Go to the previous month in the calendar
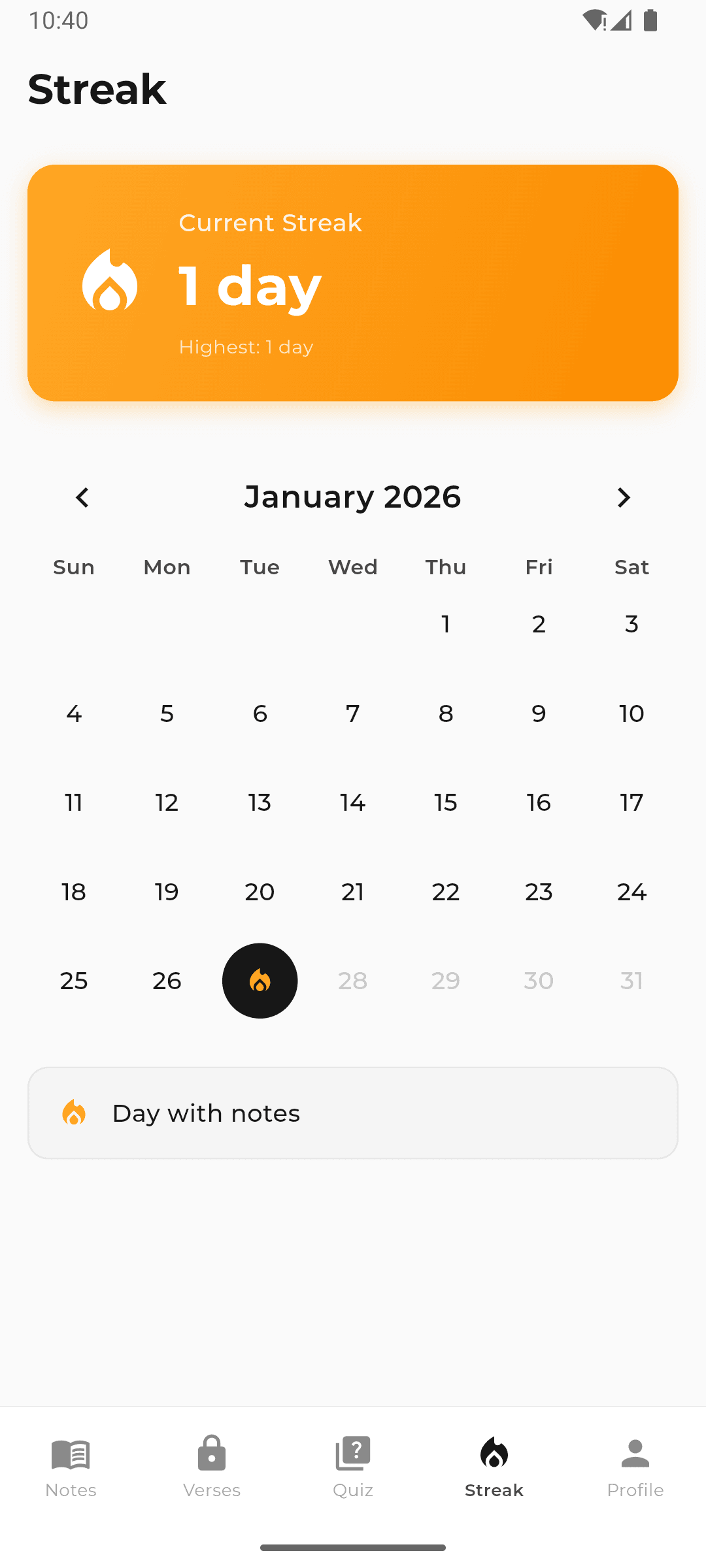 click(82, 498)
